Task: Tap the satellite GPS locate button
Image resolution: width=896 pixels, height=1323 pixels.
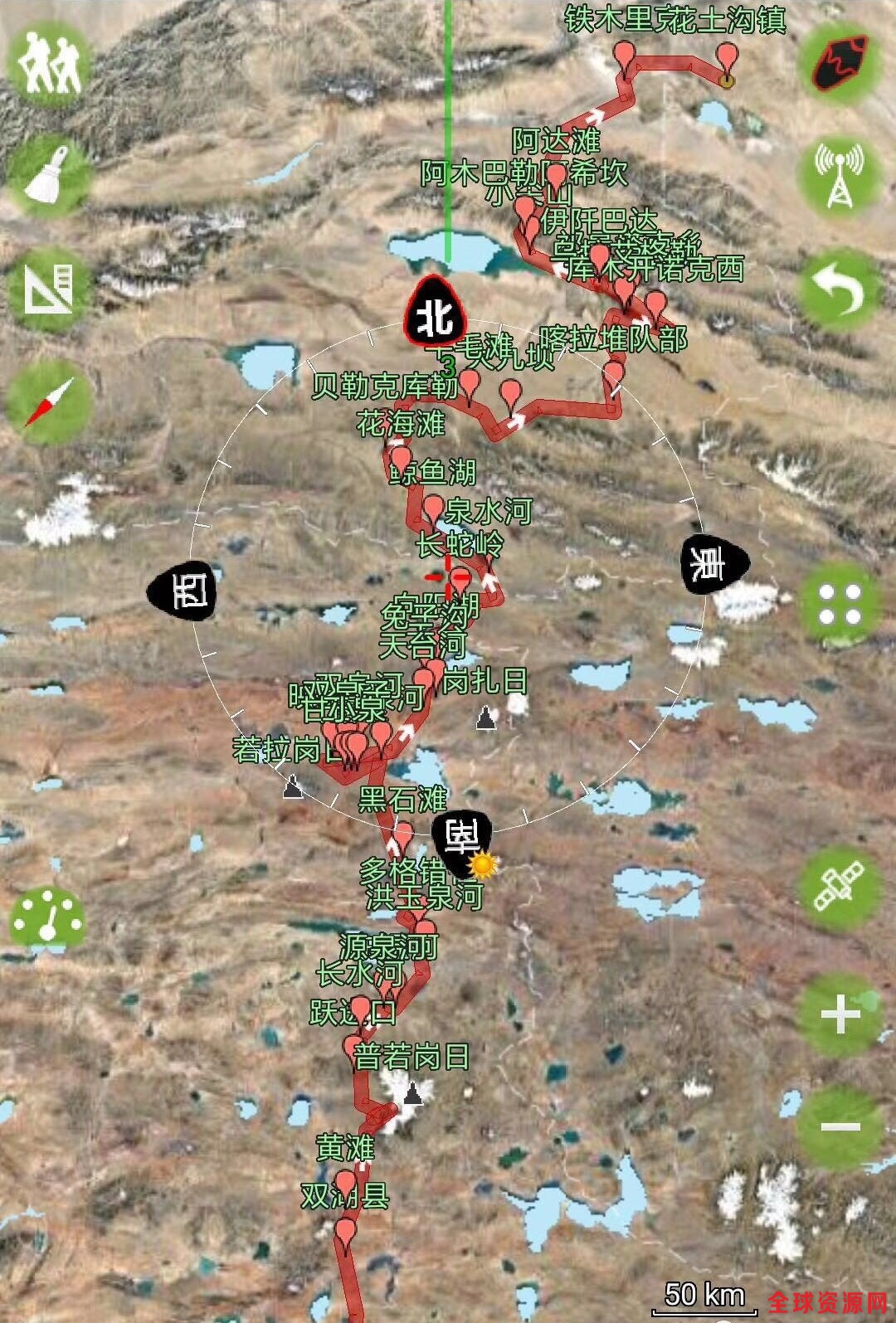Action: (x=840, y=888)
